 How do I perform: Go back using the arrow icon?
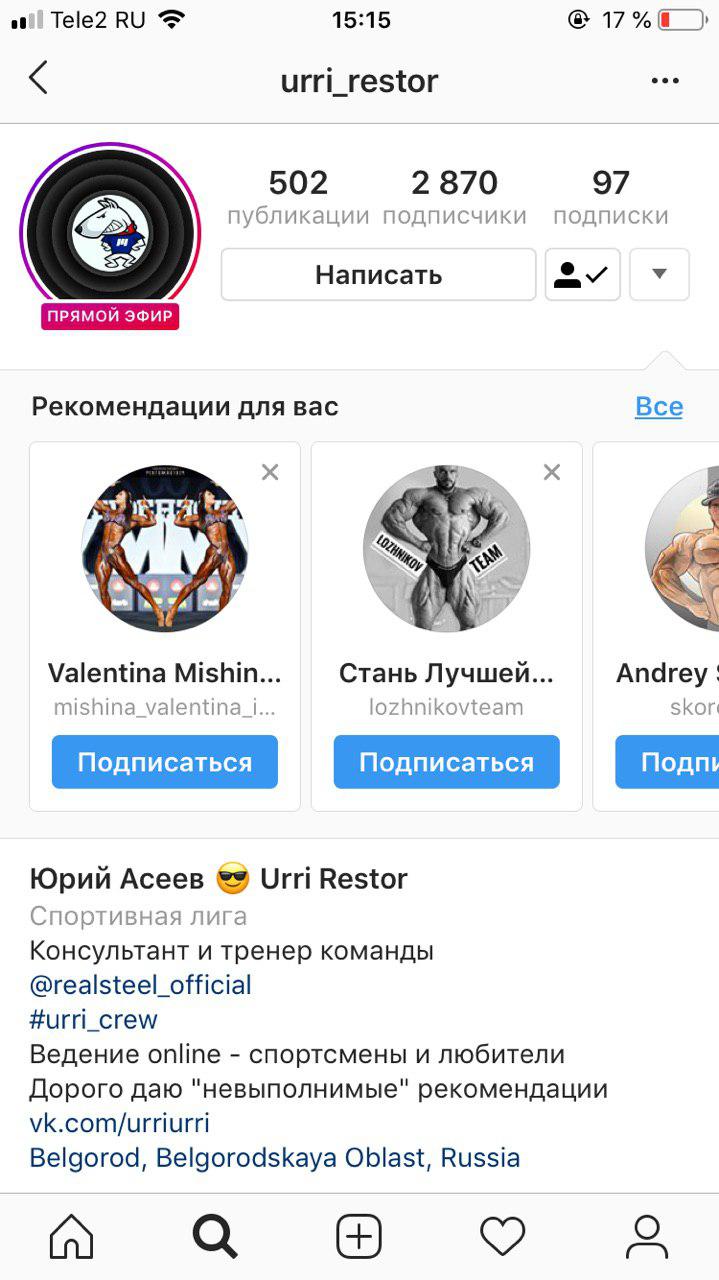(38, 78)
